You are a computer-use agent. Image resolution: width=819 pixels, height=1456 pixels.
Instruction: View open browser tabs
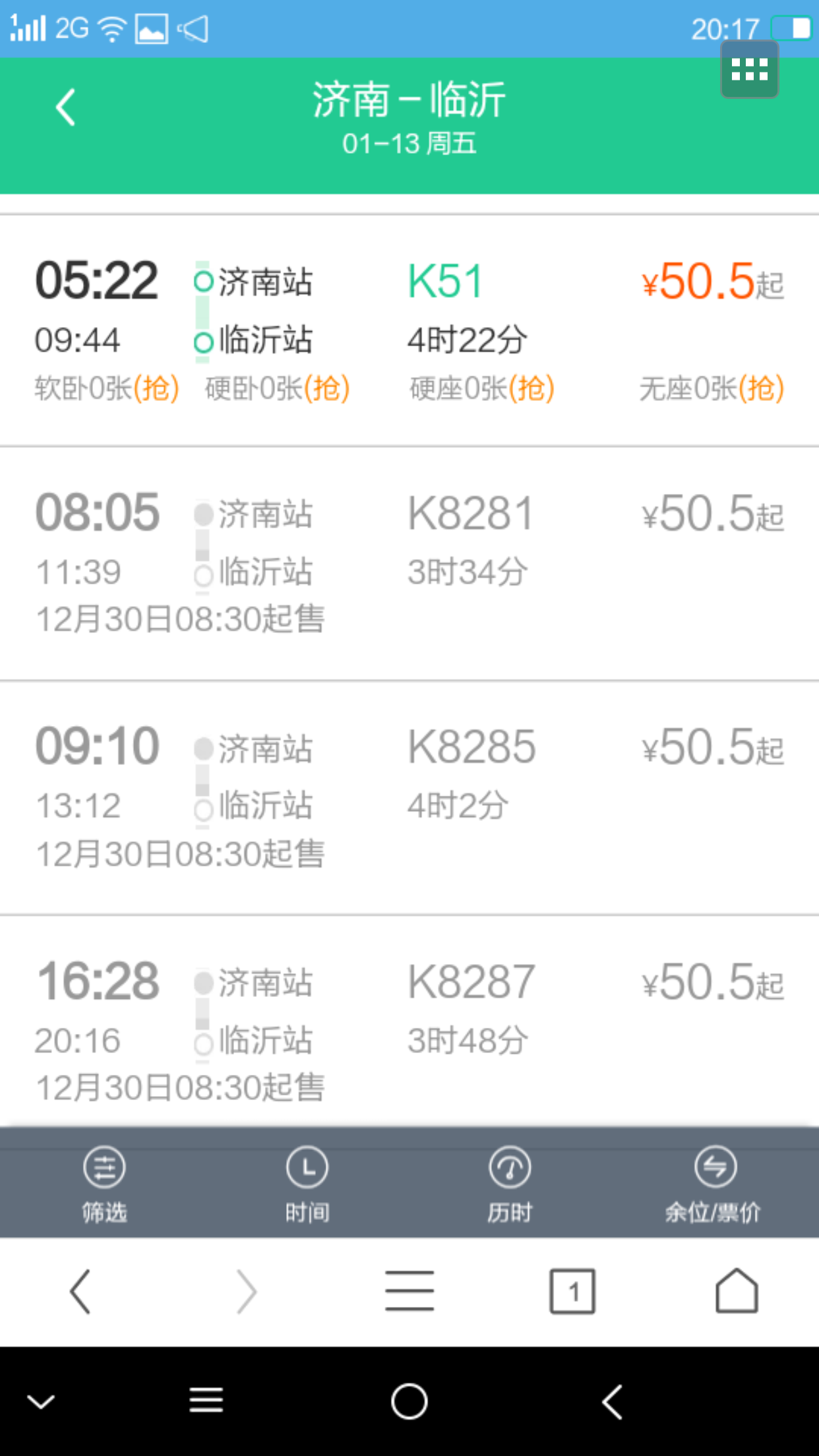[572, 1291]
